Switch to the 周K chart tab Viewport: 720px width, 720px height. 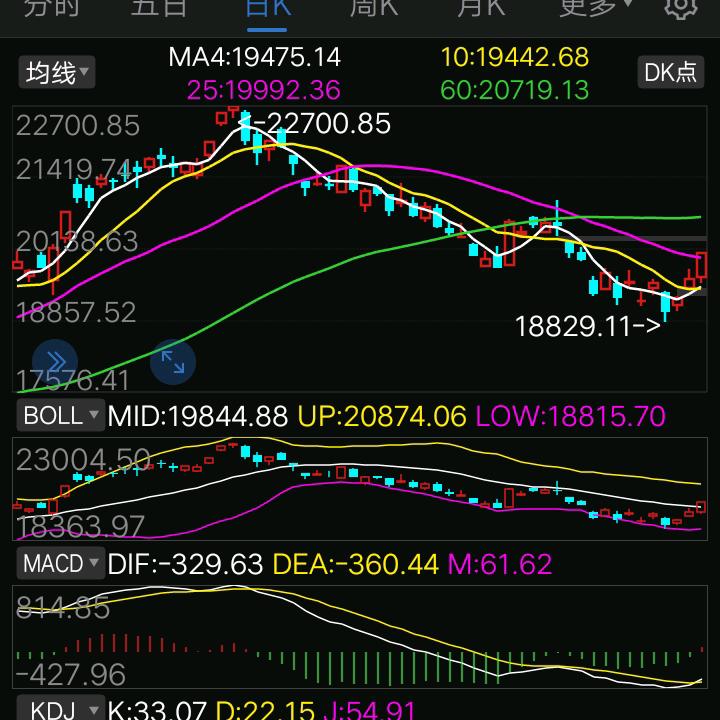click(374, 8)
